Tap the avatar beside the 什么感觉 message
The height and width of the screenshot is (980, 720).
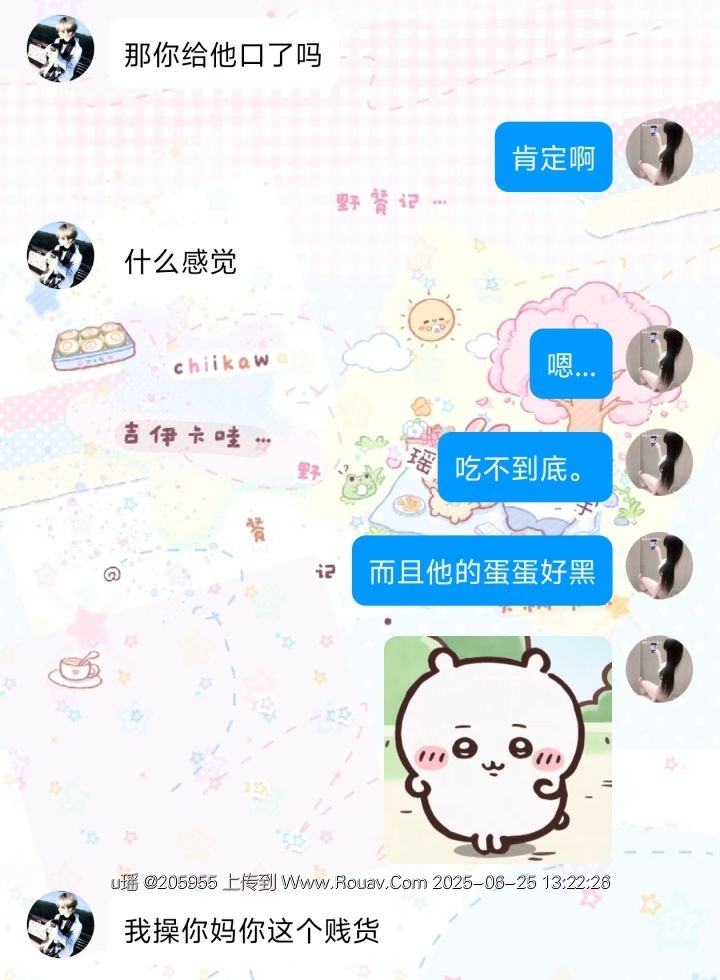click(60, 256)
